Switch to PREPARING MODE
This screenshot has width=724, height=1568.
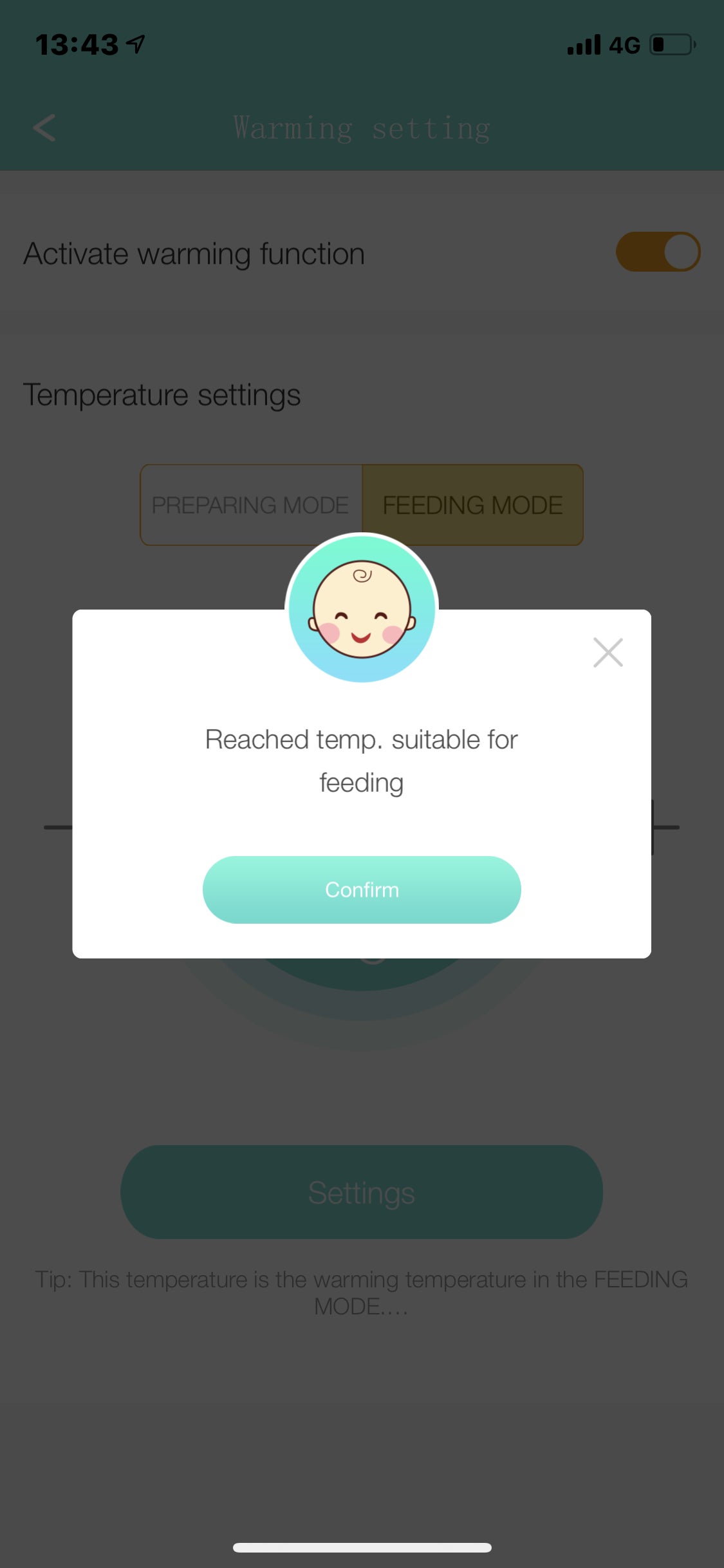point(252,505)
